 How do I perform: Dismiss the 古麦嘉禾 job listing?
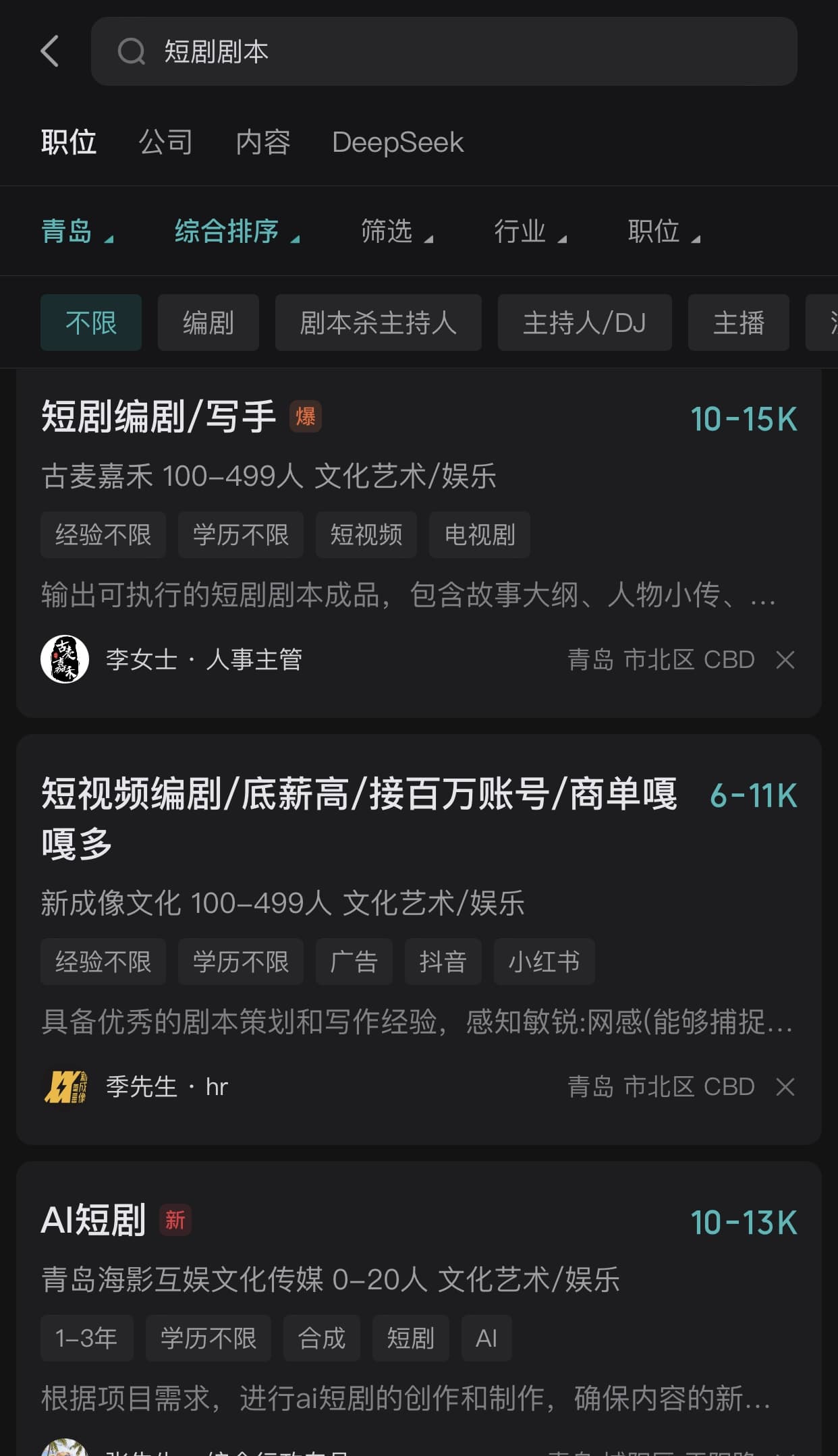[785, 660]
